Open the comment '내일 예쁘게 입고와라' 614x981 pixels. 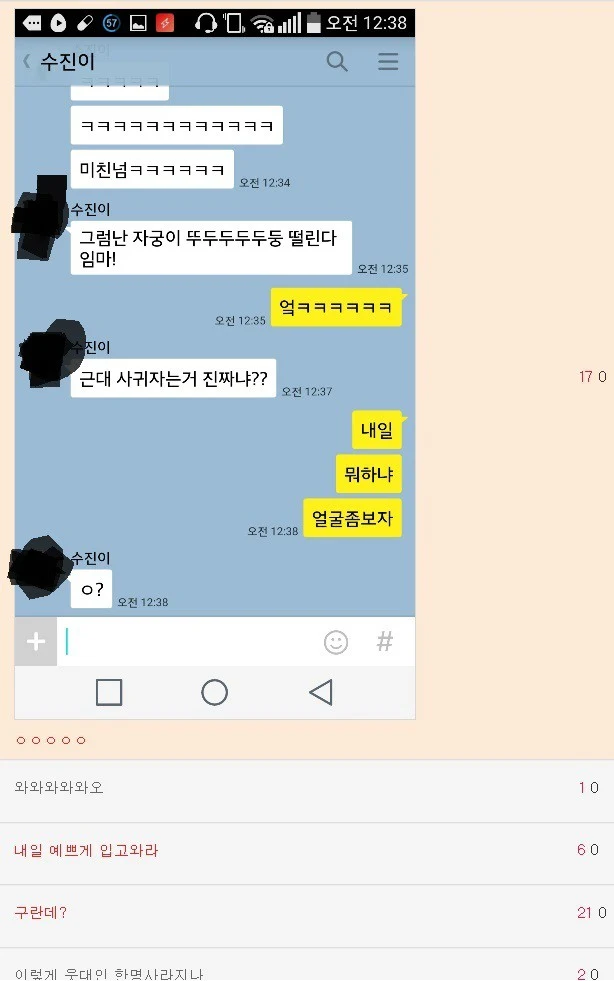tap(86, 851)
